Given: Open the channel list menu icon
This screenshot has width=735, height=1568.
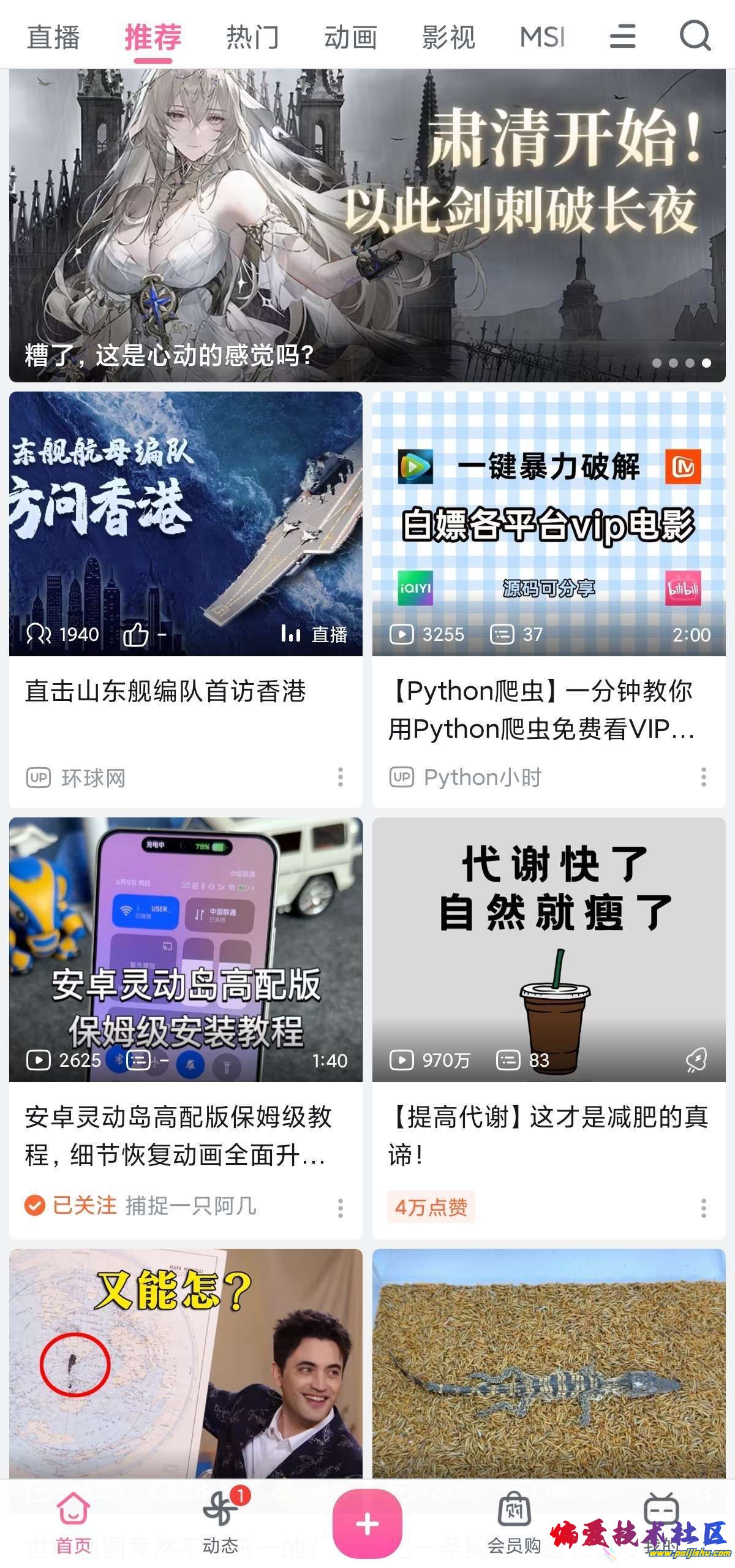Looking at the screenshot, I should tap(622, 36).
